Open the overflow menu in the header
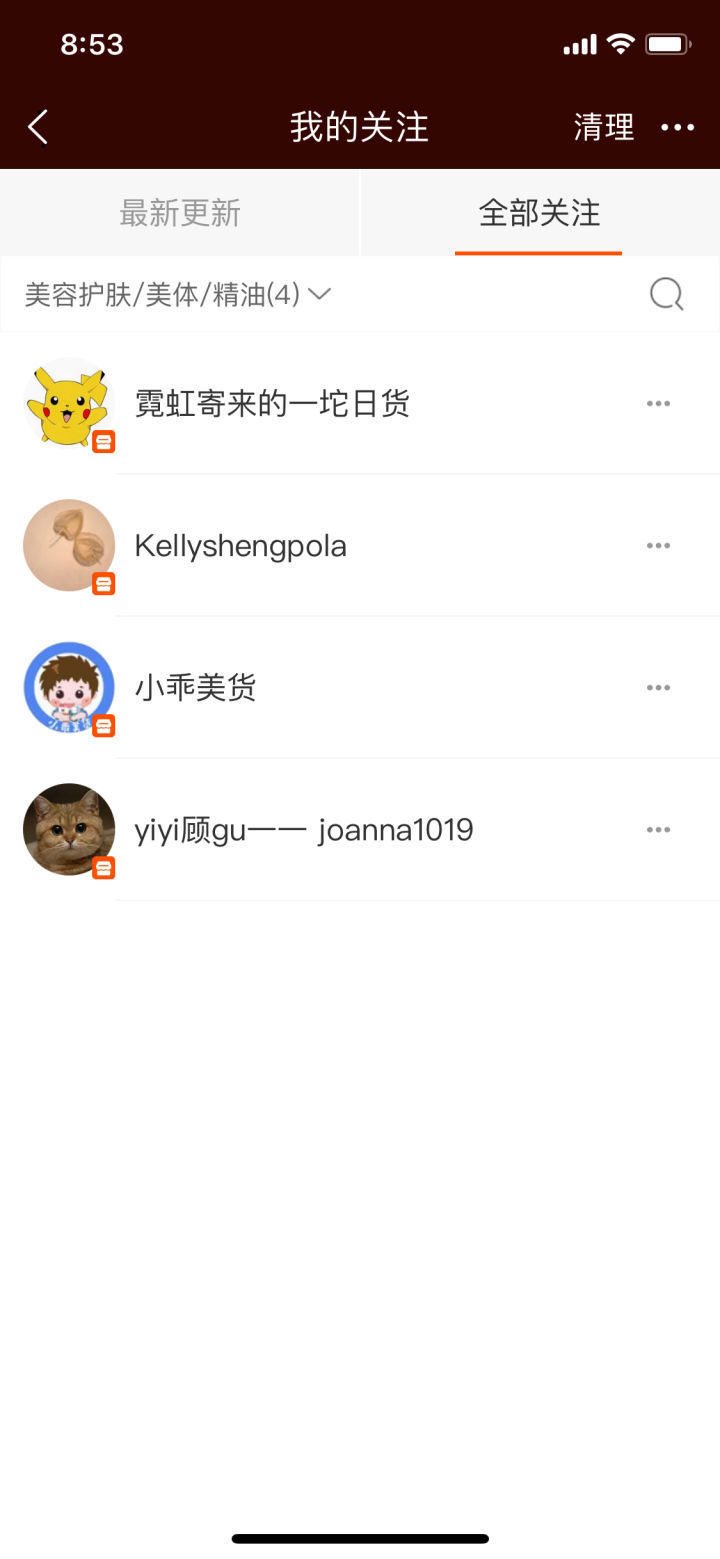 tap(678, 127)
